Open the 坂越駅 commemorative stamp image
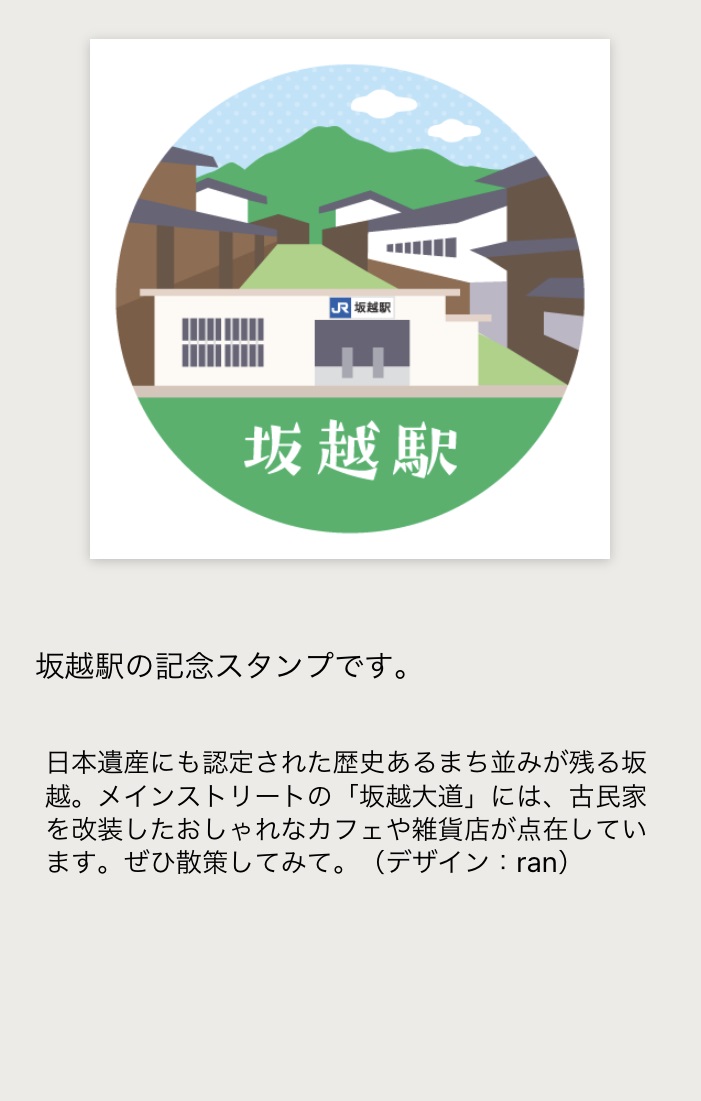This screenshot has width=701, height=1101. (x=350, y=298)
